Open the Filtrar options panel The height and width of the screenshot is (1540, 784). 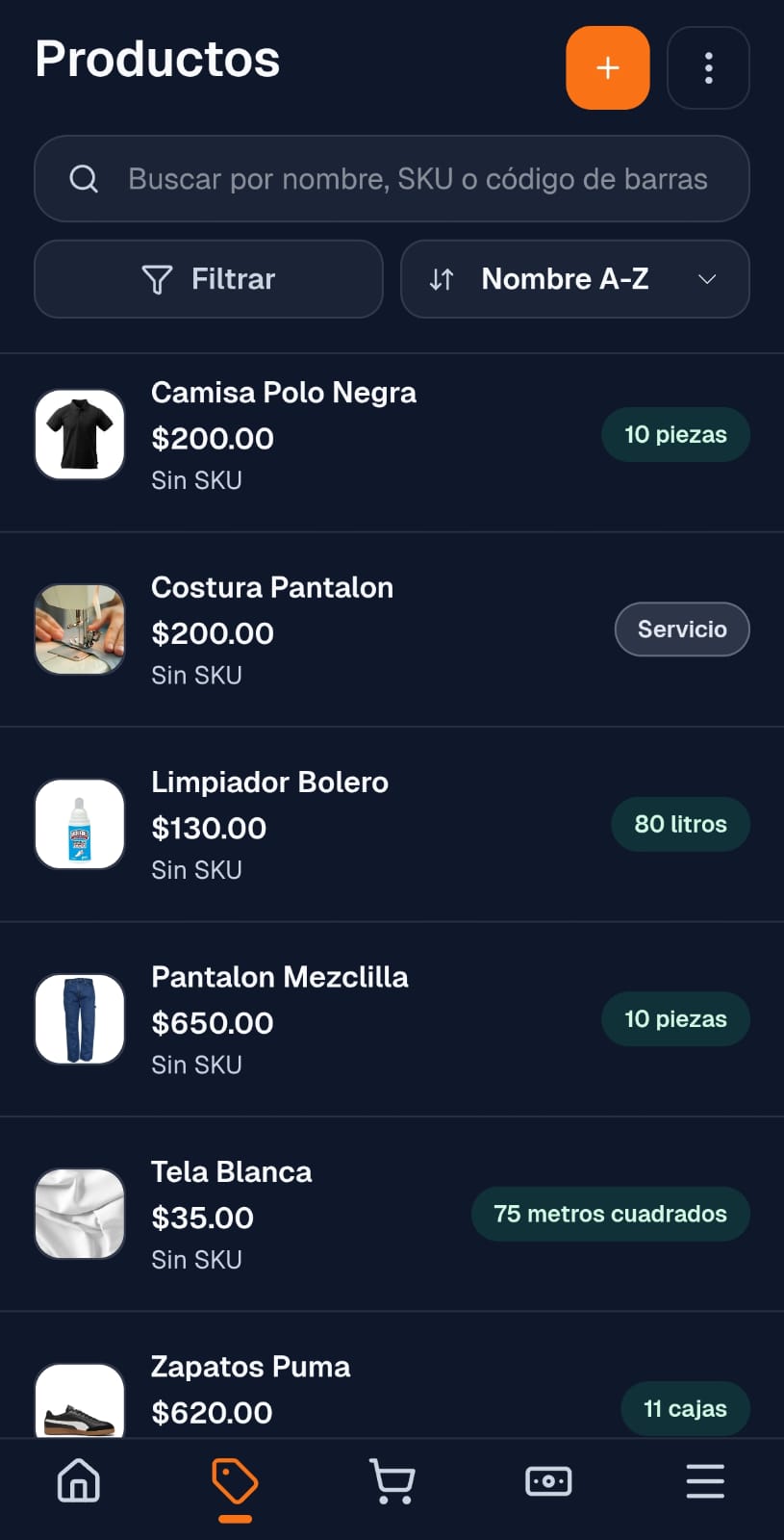pyautogui.click(x=208, y=279)
